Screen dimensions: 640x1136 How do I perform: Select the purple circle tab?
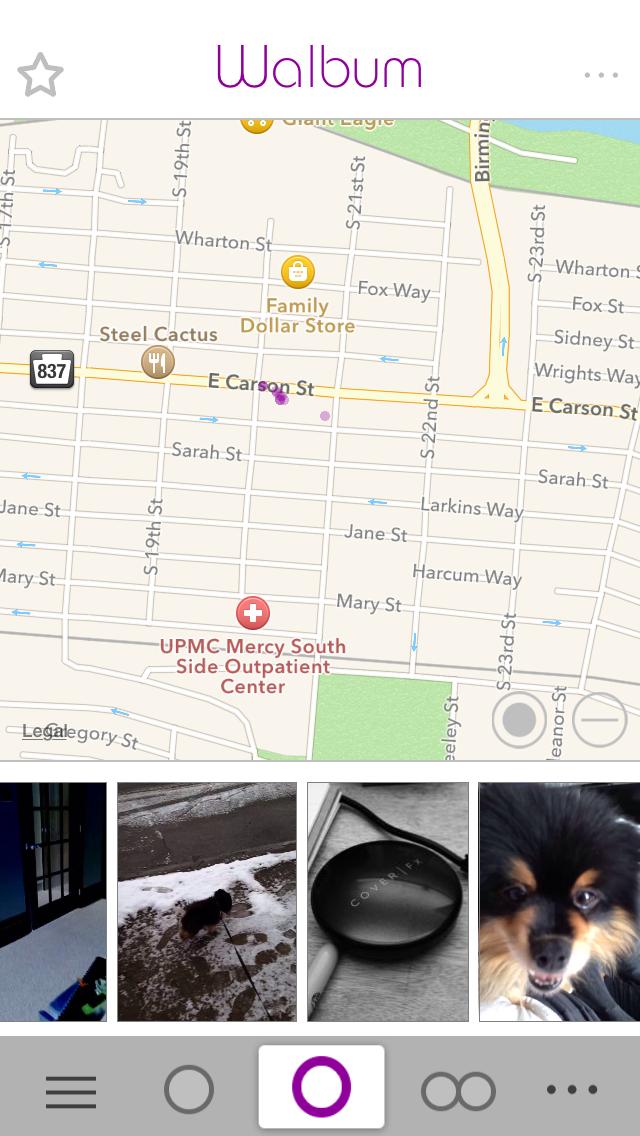(321, 1087)
